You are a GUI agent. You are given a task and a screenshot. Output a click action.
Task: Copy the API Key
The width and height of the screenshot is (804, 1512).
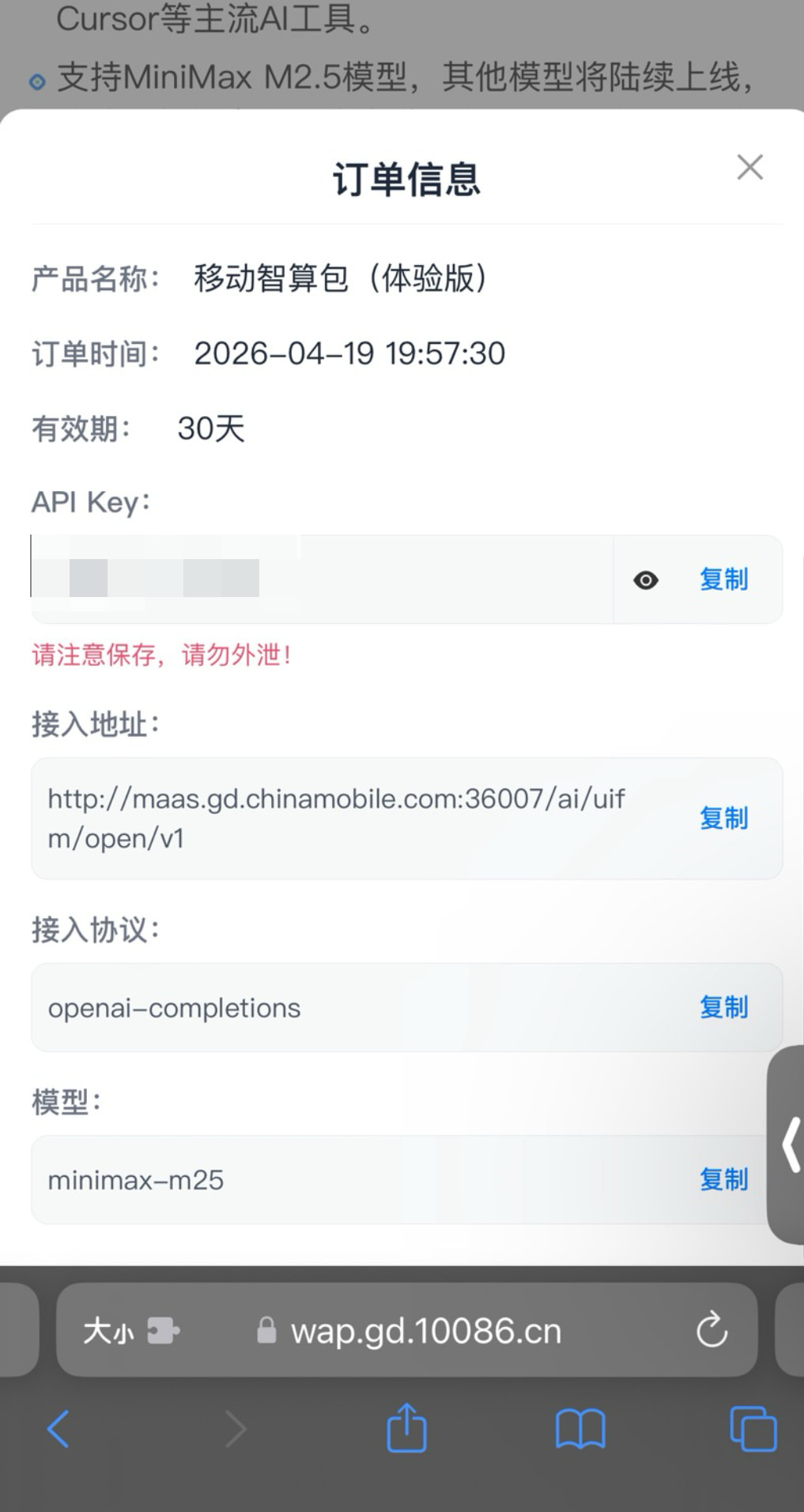723,580
